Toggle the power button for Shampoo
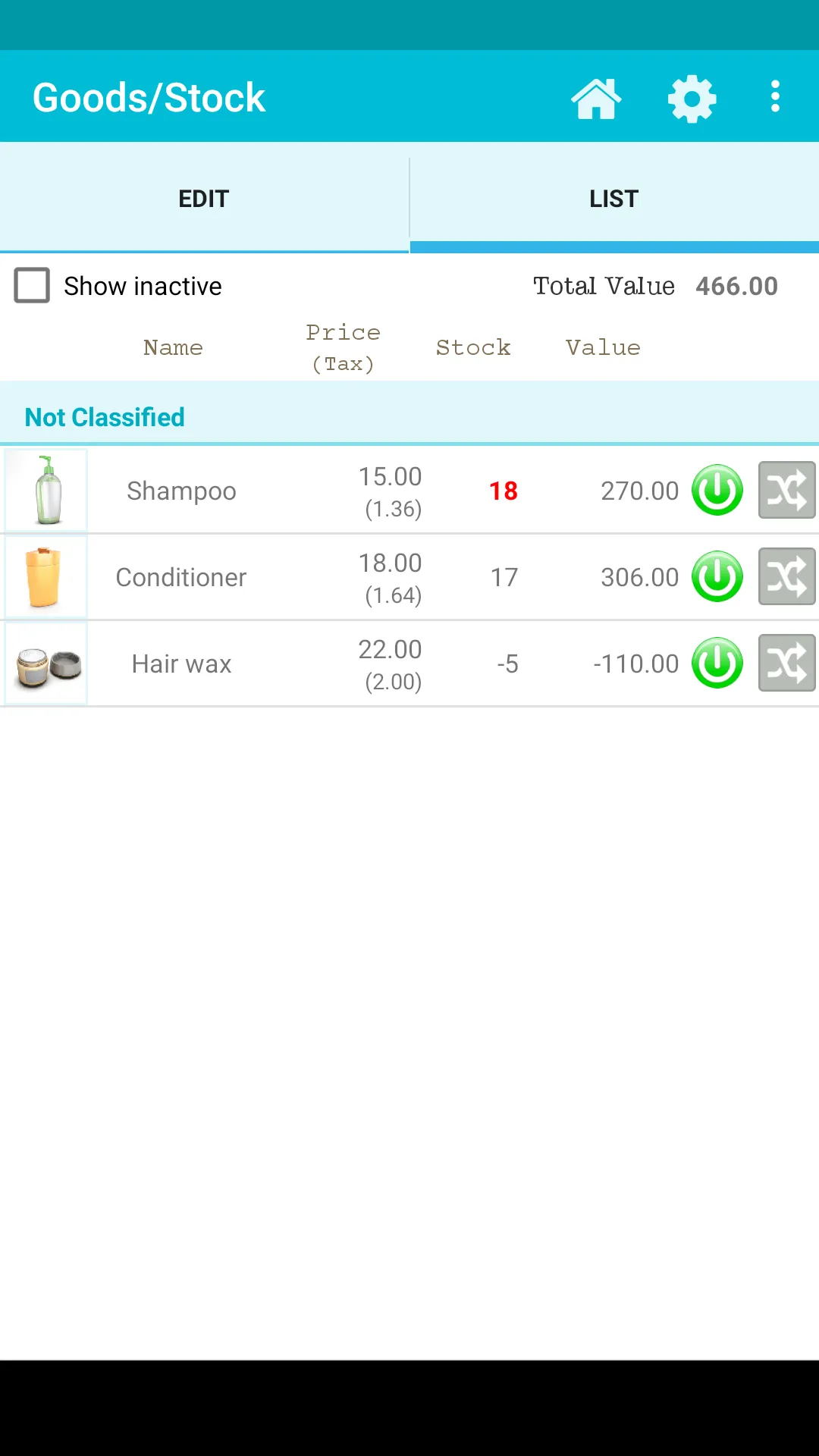Viewport: 819px width, 1456px height. (x=717, y=491)
